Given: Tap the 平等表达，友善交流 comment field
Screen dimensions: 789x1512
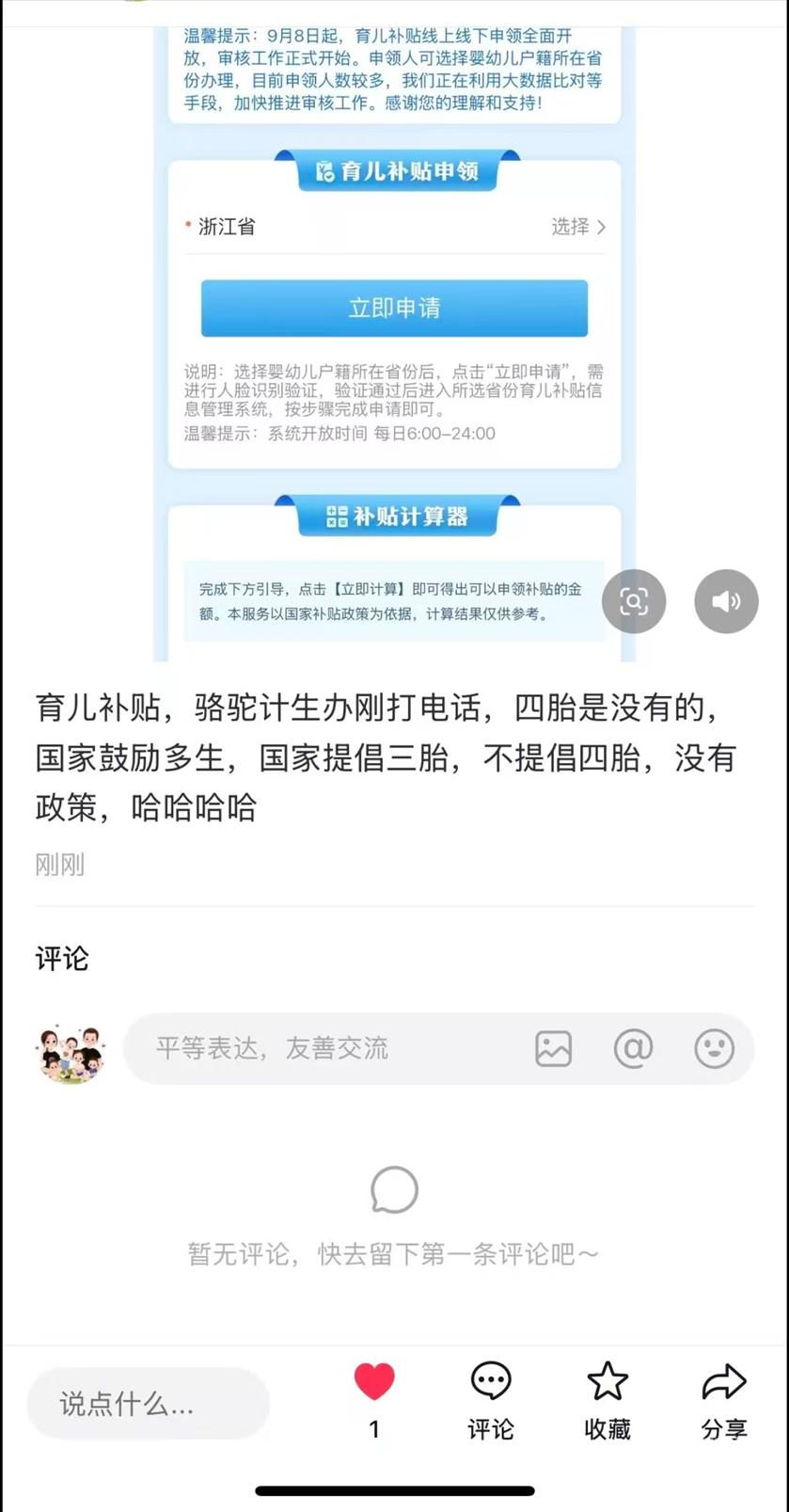Looking at the screenshot, I should pyautogui.click(x=320, y=1048).
